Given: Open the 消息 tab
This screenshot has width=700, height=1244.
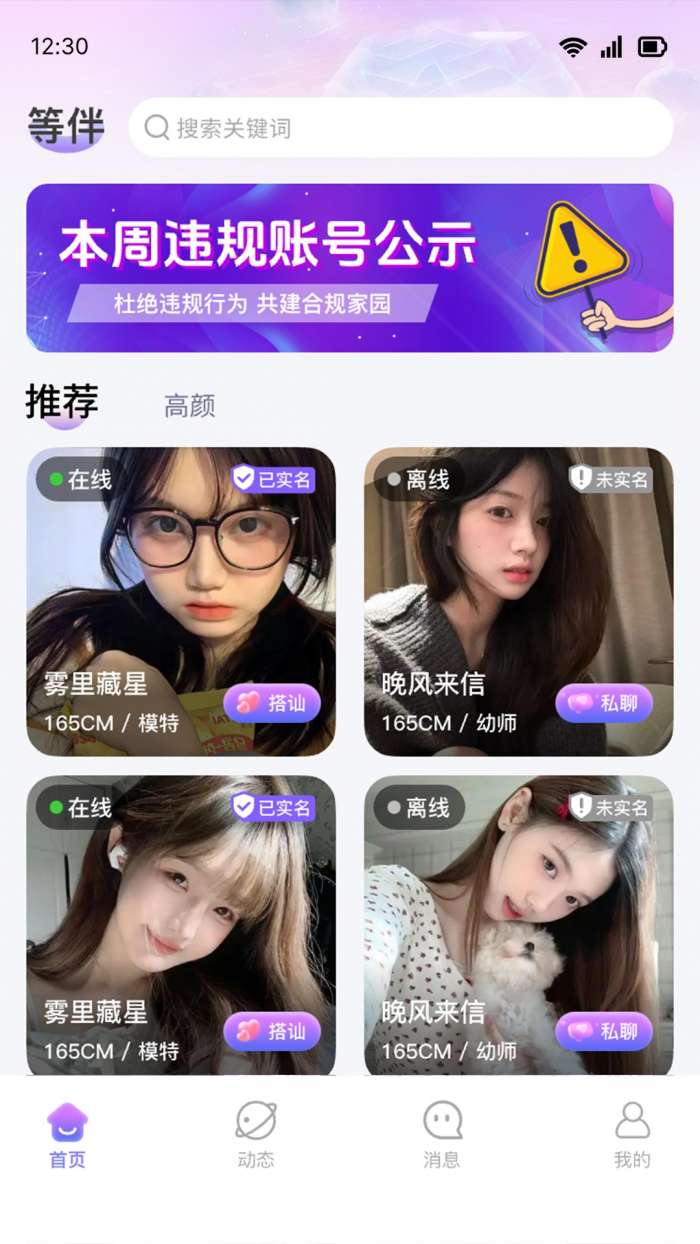Looking at the screenshot, I should 442,1136.
